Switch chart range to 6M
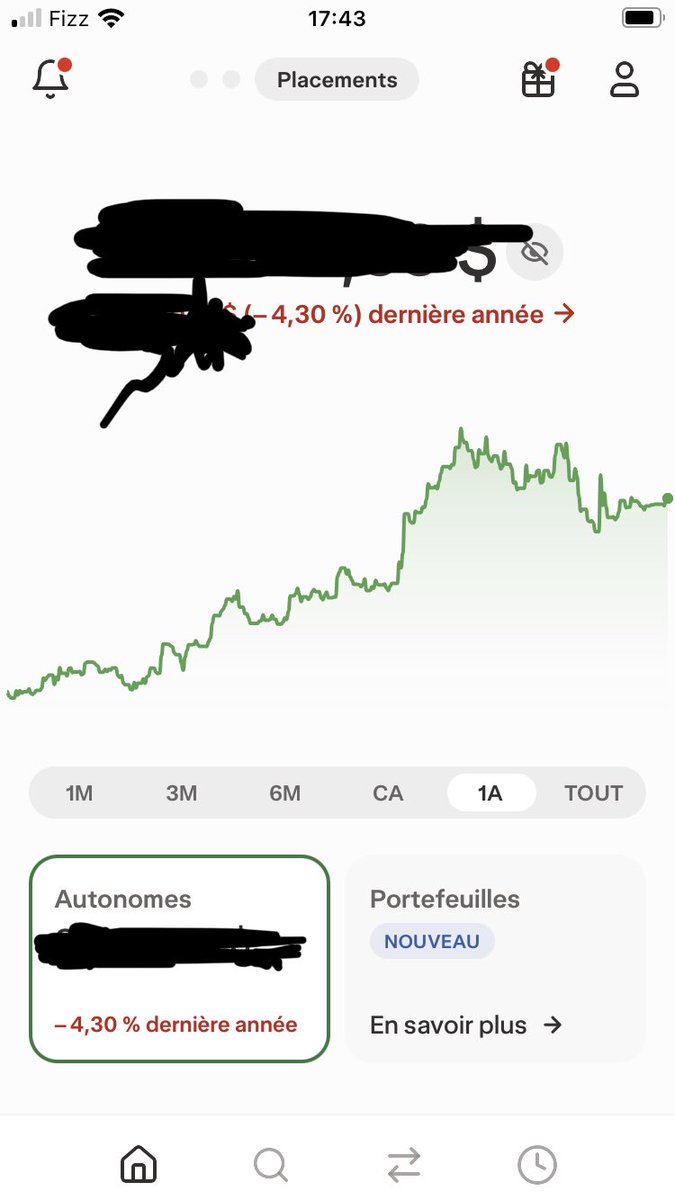This screenshot has width=675, height=1200. coord(285,793)
